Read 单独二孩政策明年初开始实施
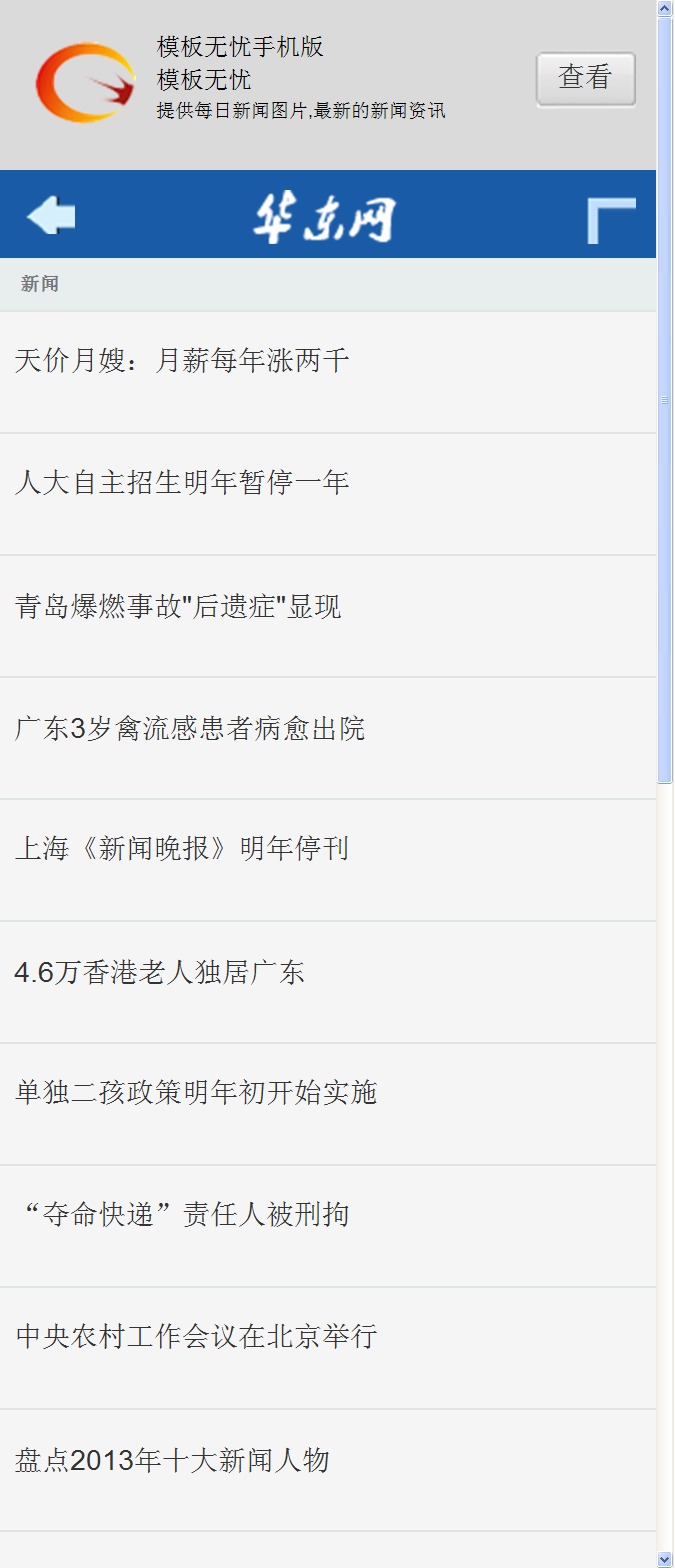675x1568 pixels. (196, 1093)
